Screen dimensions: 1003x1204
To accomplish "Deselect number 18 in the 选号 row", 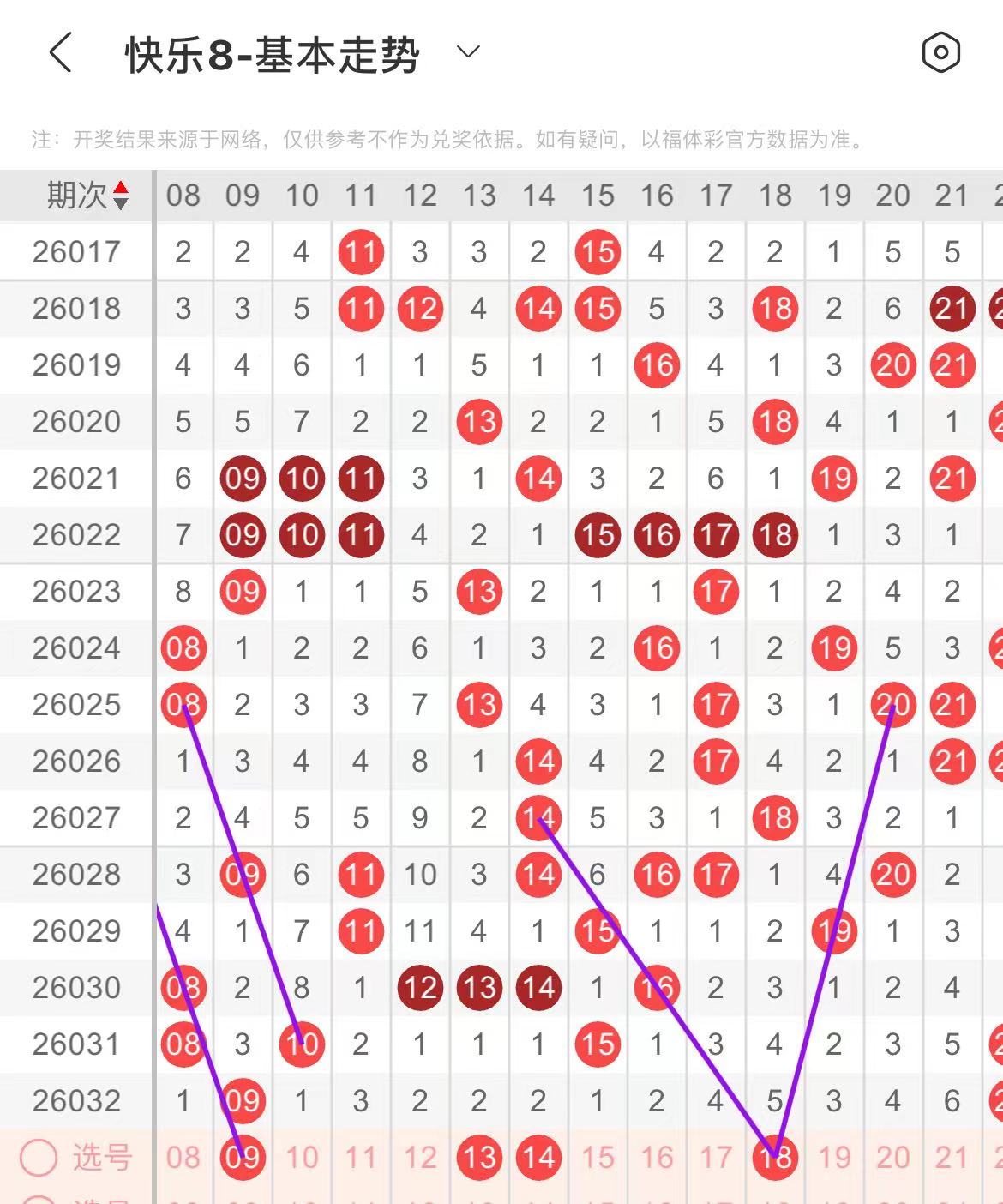I will (x=775, y=1158).
